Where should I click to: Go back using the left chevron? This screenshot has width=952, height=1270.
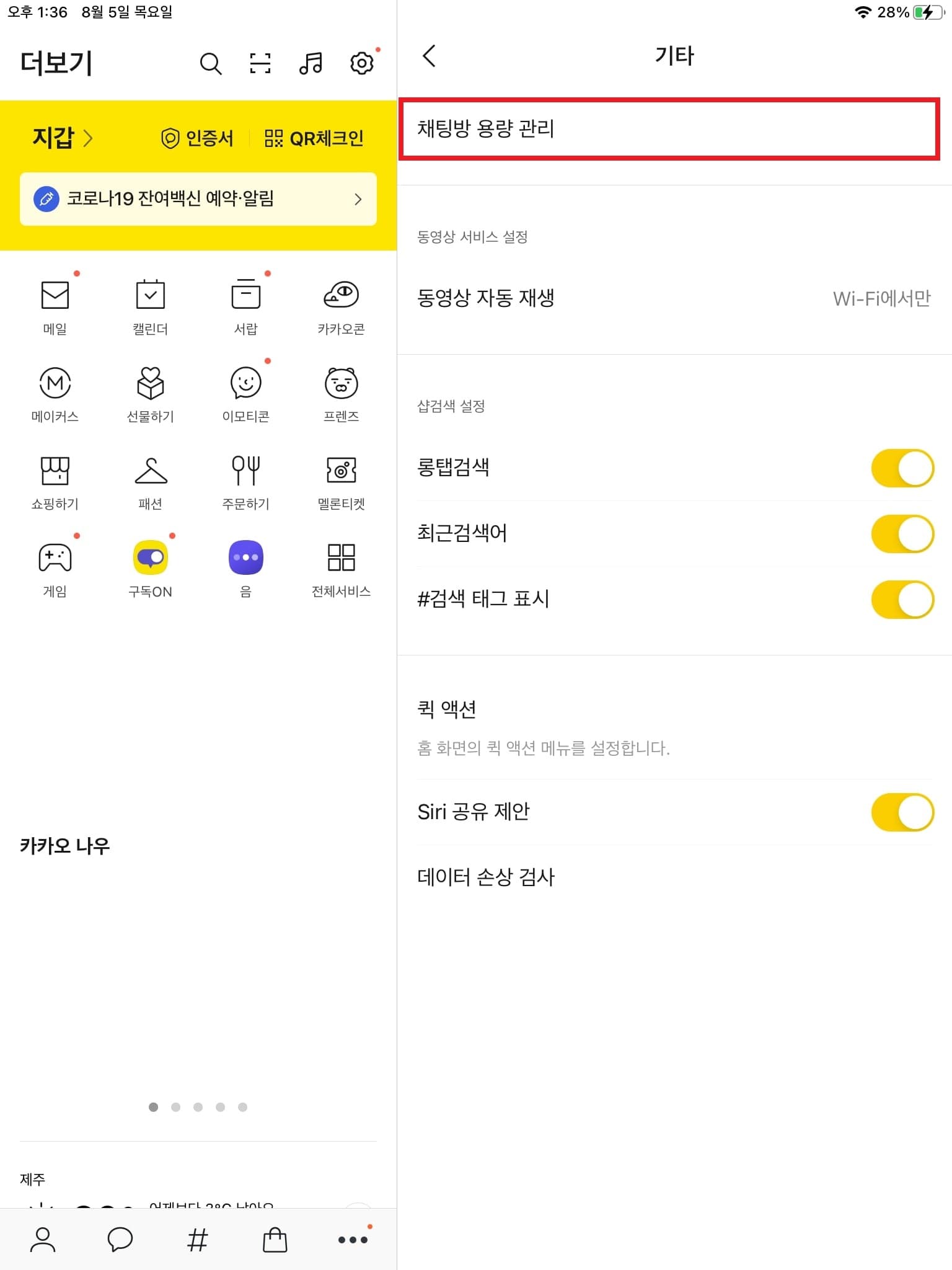point(427,56)
